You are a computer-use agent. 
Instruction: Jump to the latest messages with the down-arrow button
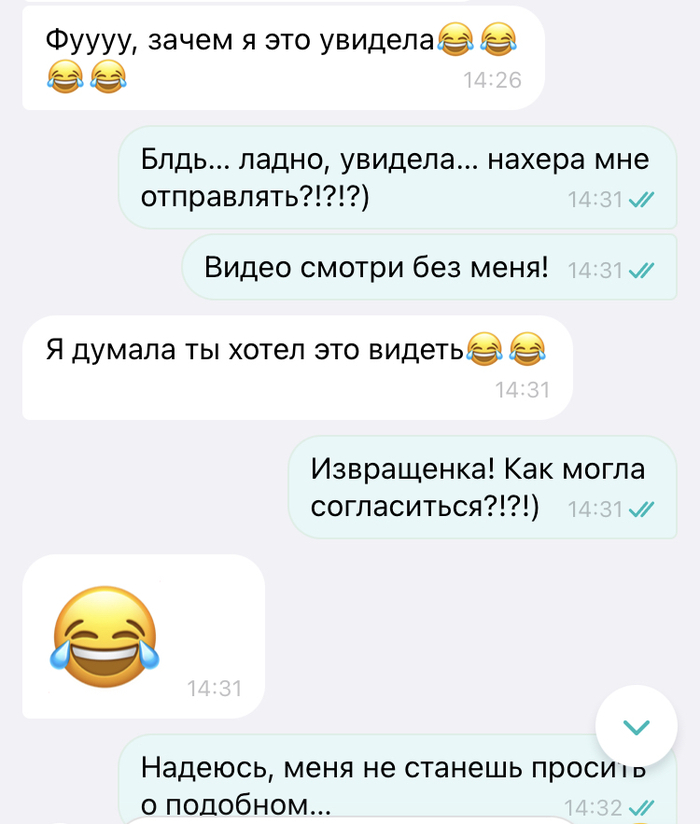coord(636,727)
